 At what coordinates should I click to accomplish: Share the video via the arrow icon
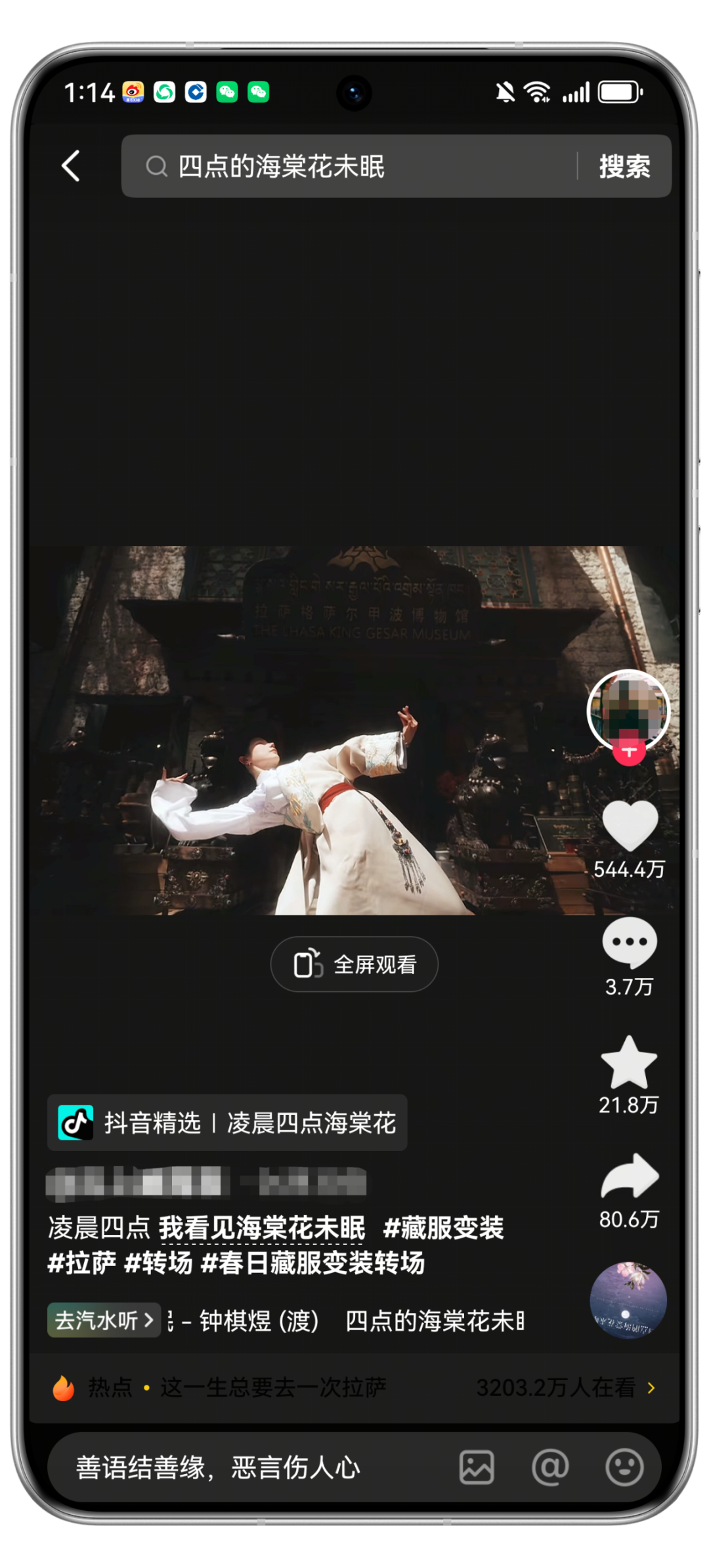click(629, 1177)
